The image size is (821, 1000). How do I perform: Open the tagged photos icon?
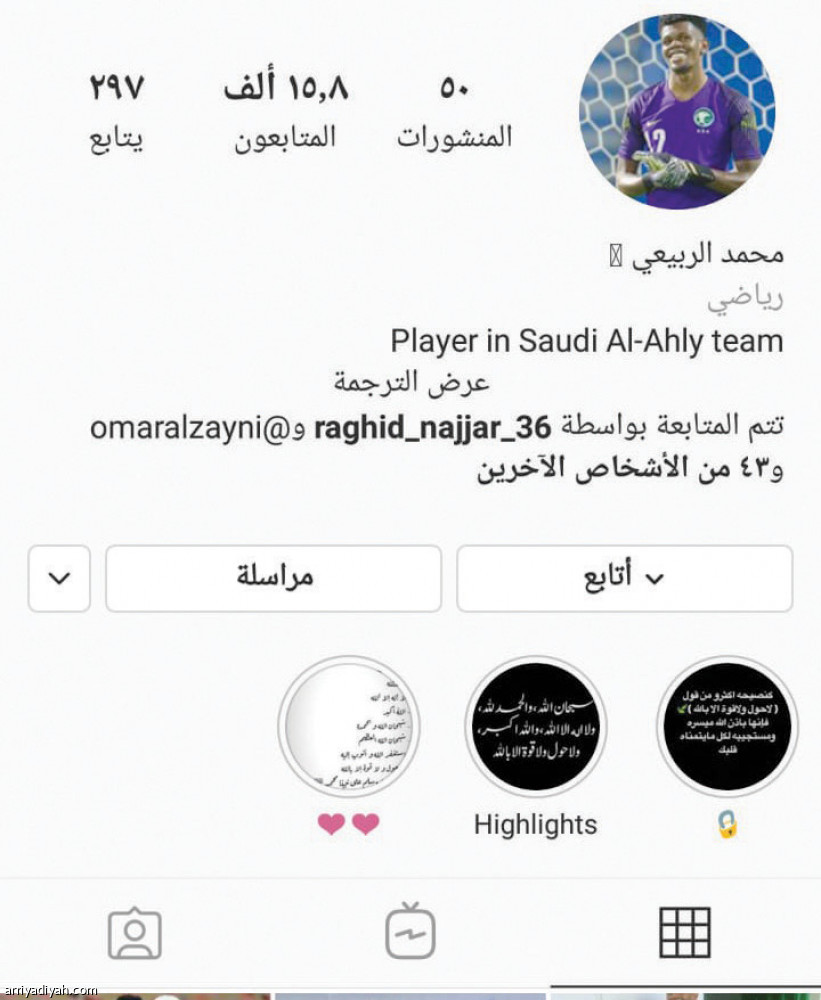tap(136, 932)
